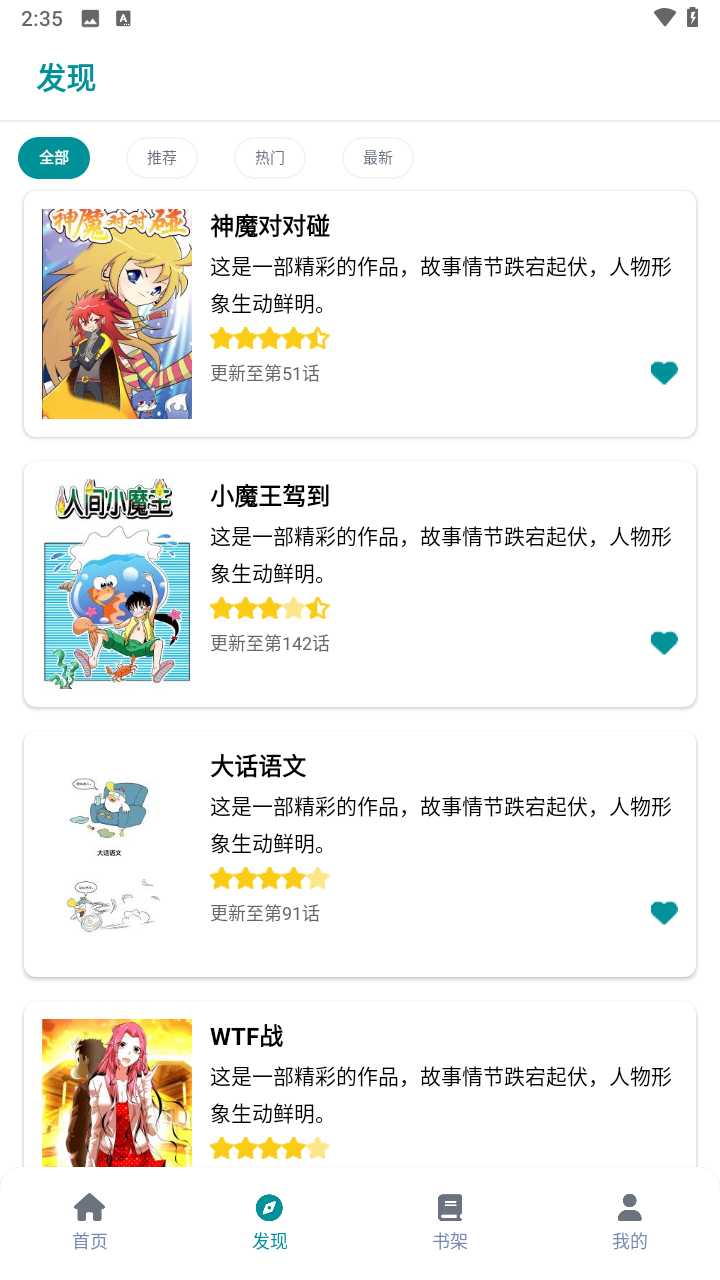Open the comic titled WTF战
Image resolution: width=720 pixels, height=1280 pixels.
coord(245,1037)
